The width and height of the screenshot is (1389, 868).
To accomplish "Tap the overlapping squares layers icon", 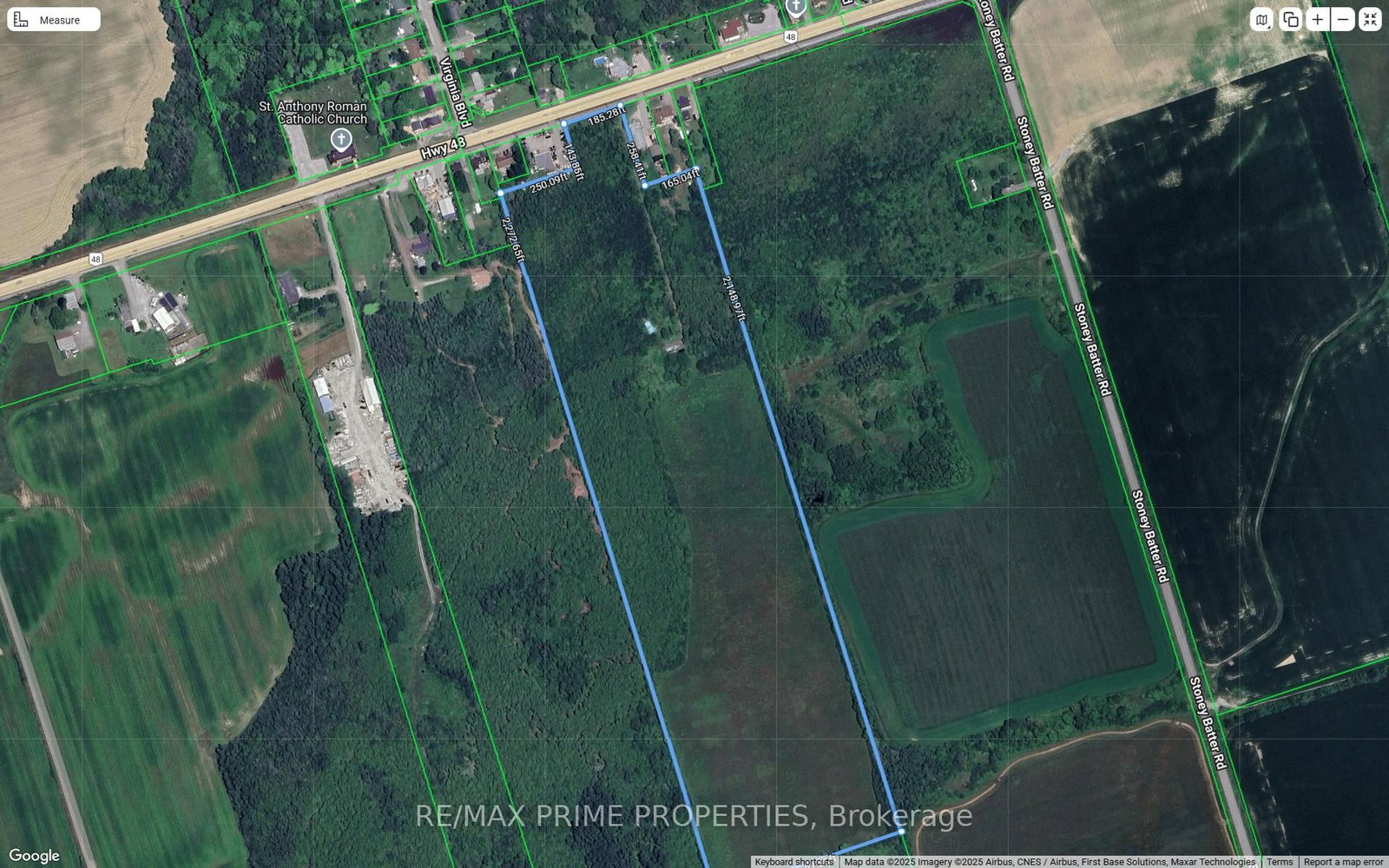I will [x=1291, y=19].
